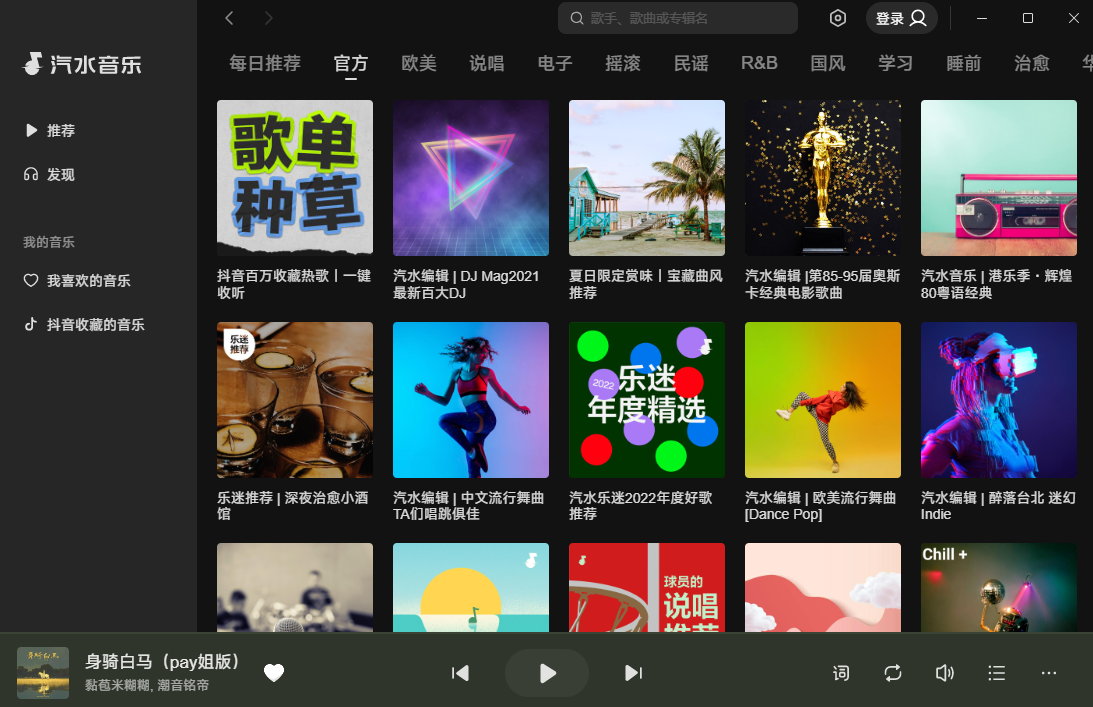
Task: Switch to the 欧美 tab
Action: [x=419, y=64]
